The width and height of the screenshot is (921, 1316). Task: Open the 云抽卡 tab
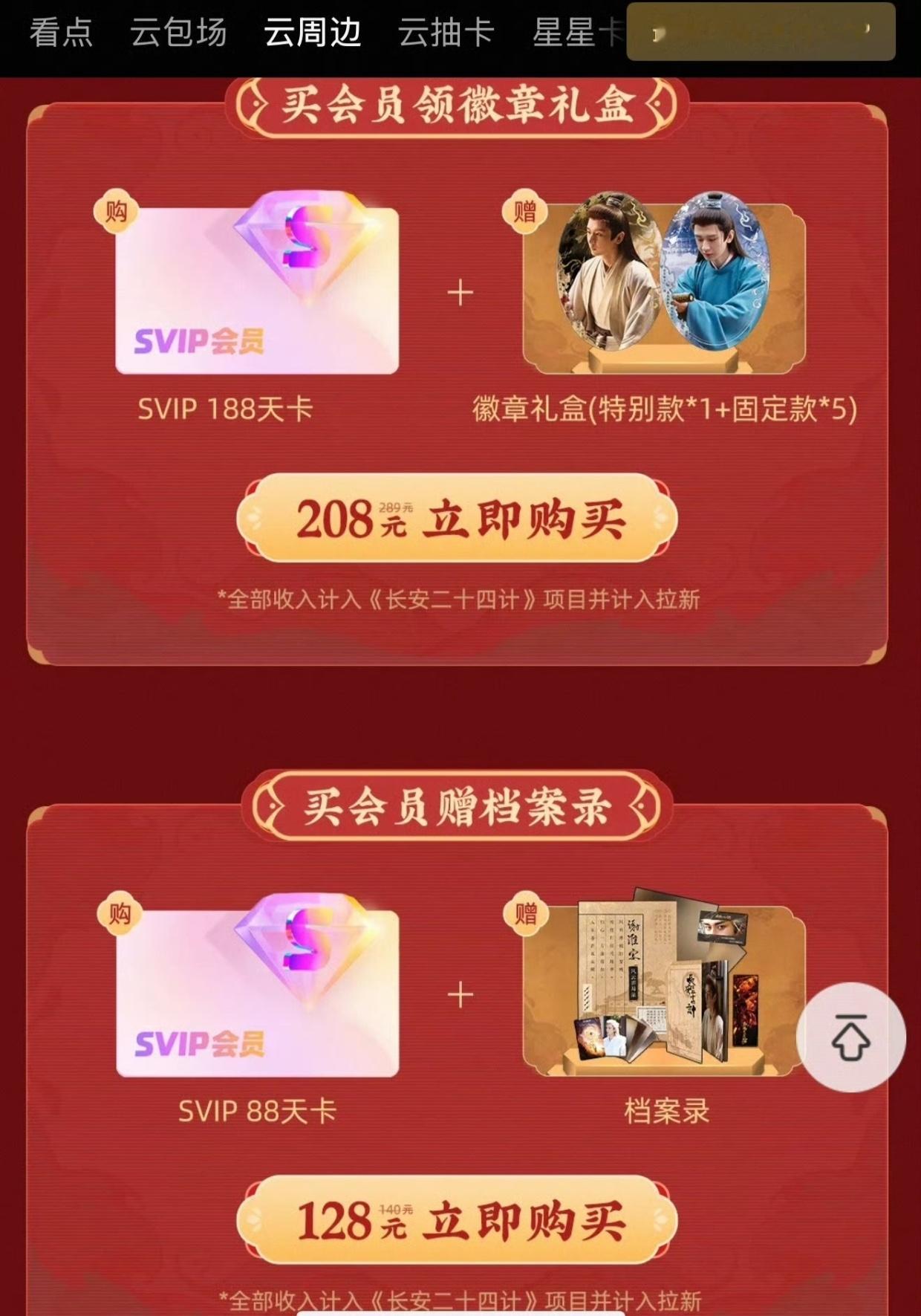click(x=444, y=33)
